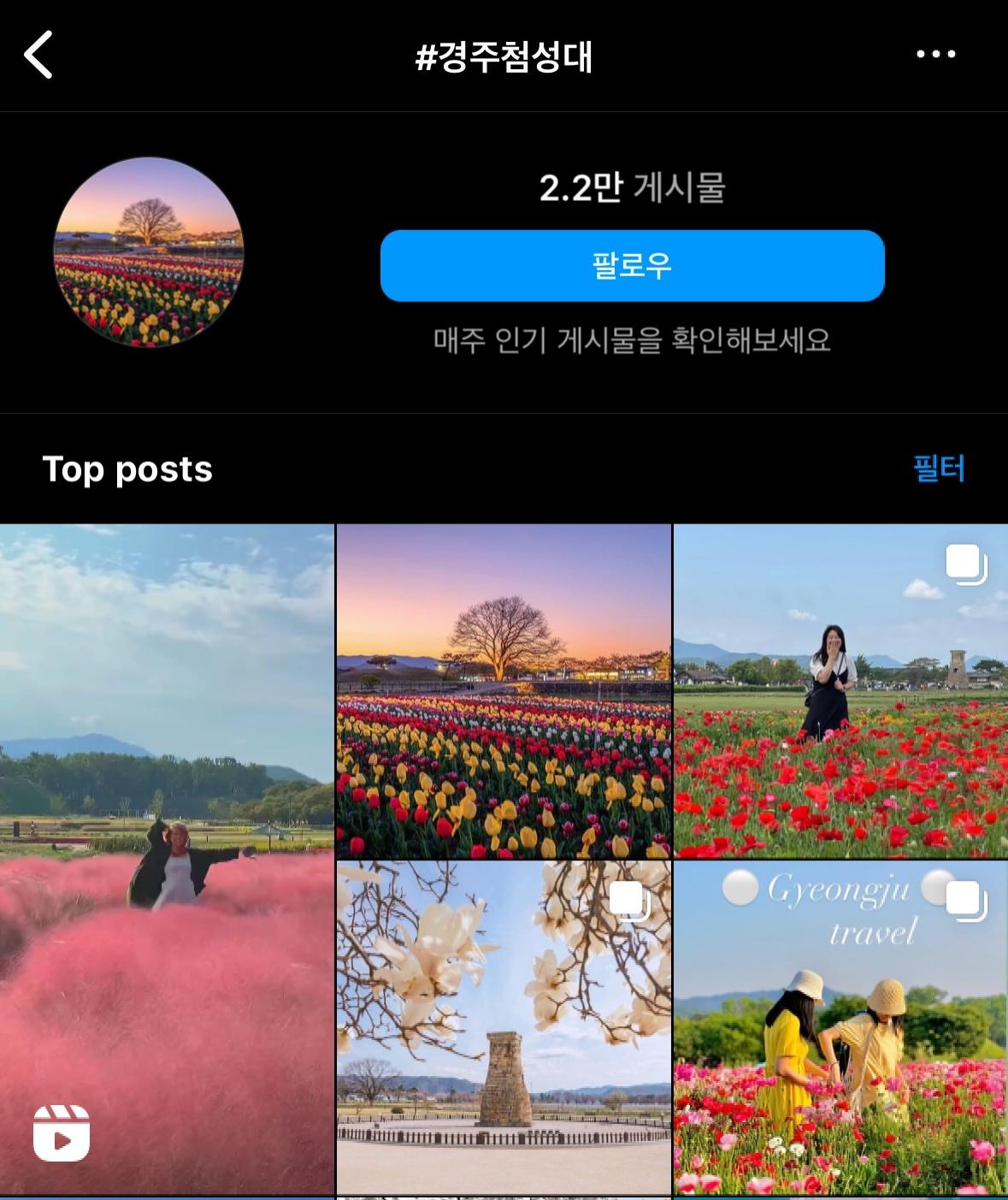
Task: Follow the #경주첨성대 hashtag
Action: 632,265
